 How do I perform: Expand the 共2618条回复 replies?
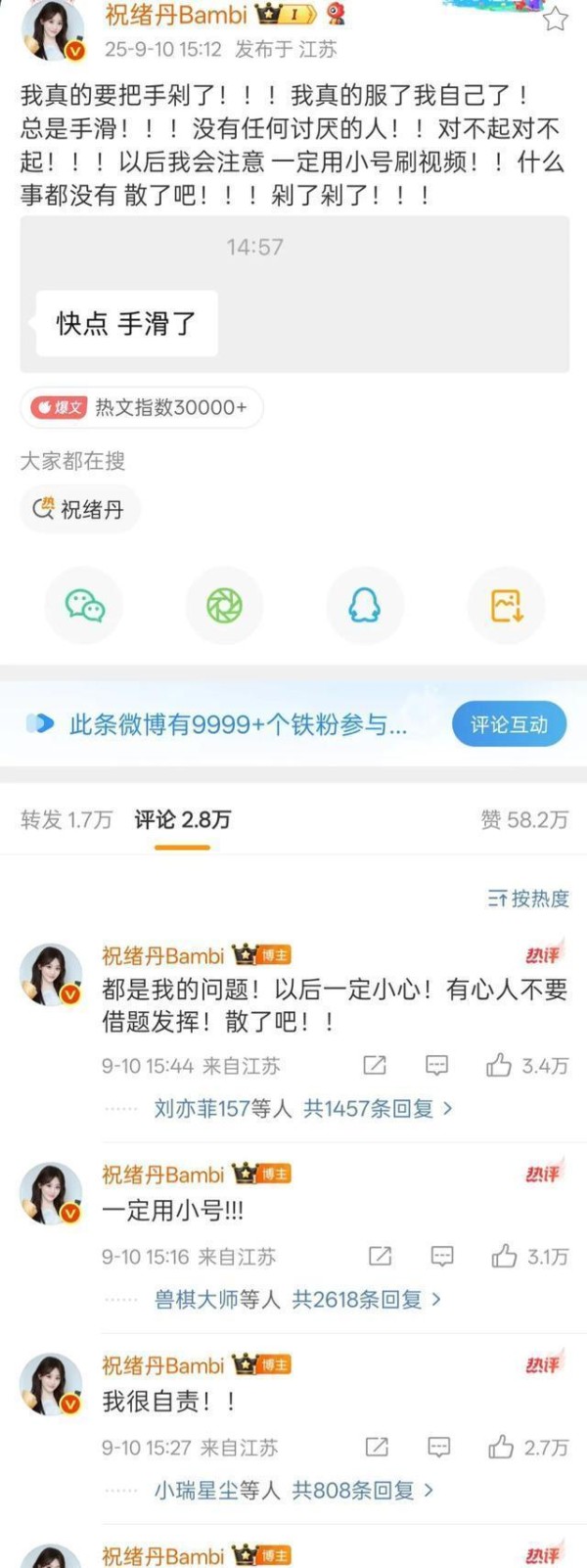pyautogui.click(x=366, y=1299)
